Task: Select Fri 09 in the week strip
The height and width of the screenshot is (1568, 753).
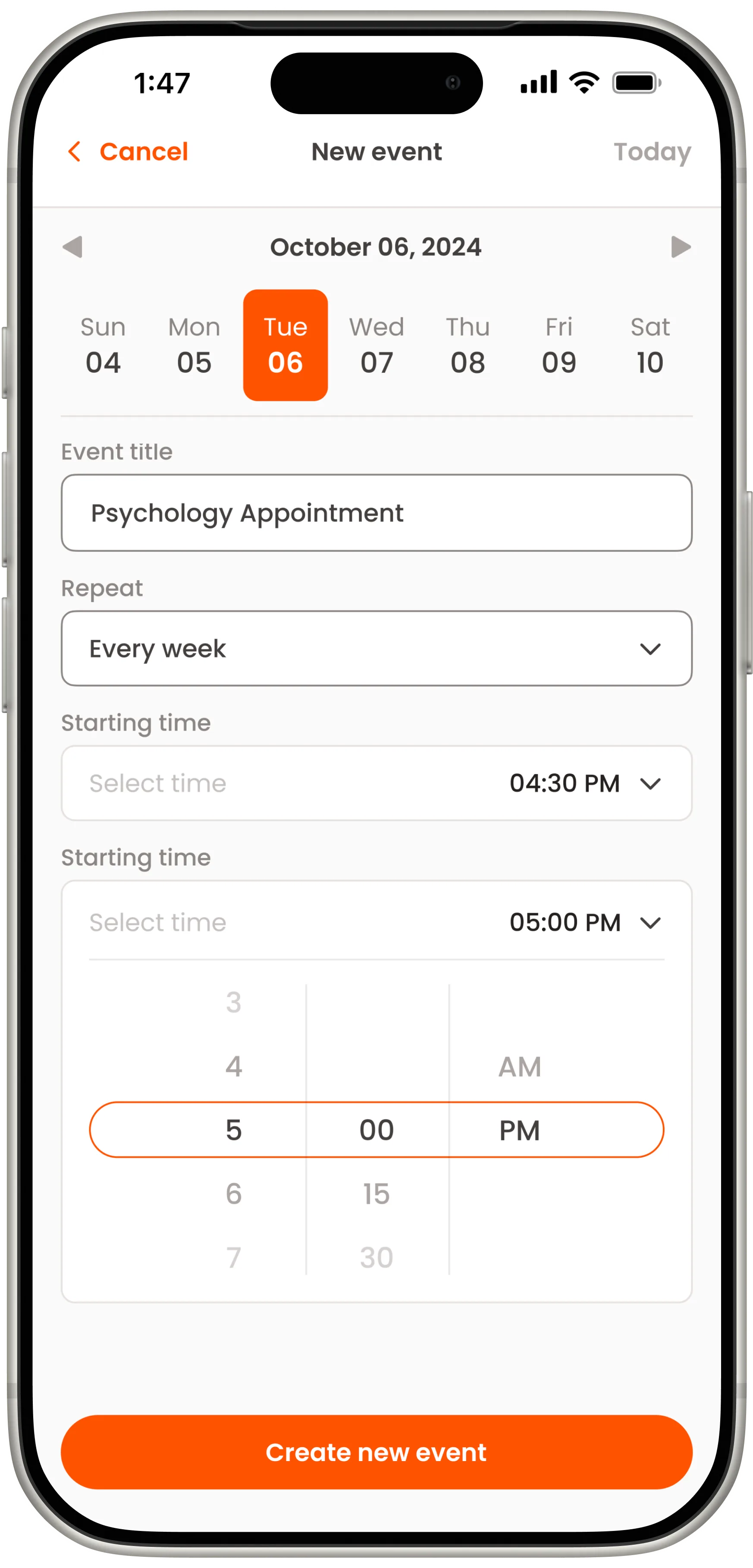Action: click(558, 345)
